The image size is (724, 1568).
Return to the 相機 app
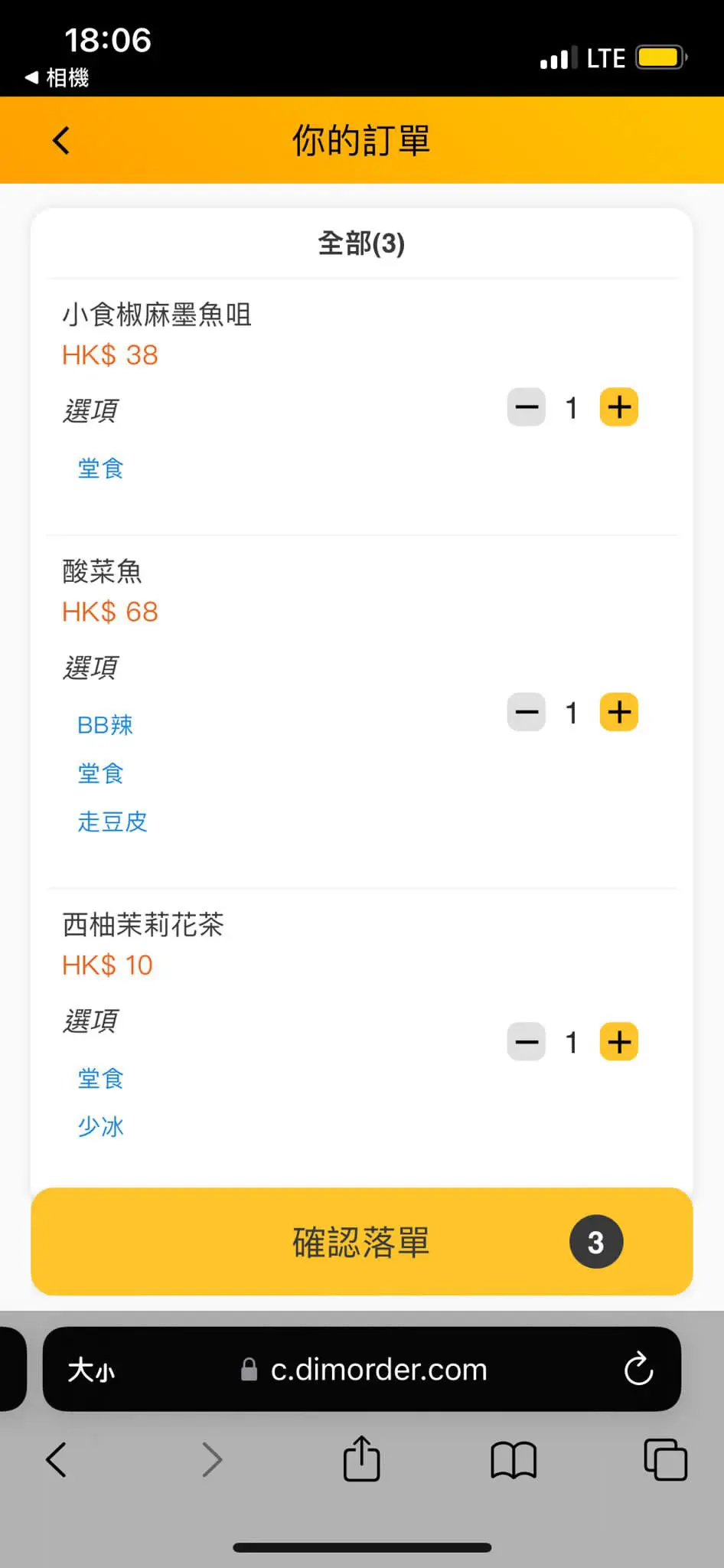coord(58,77)
